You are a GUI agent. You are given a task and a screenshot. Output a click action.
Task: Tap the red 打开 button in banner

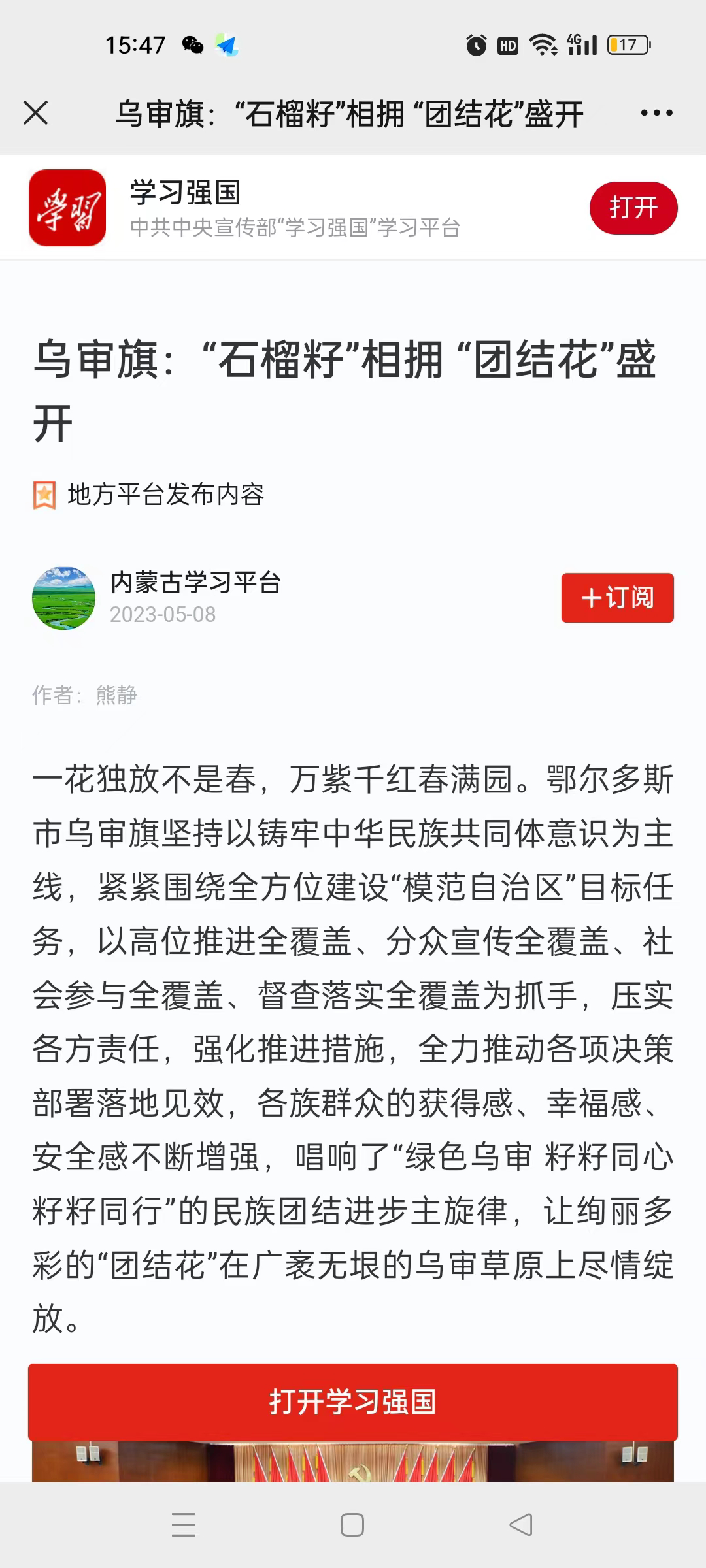(x=633, y=208)
